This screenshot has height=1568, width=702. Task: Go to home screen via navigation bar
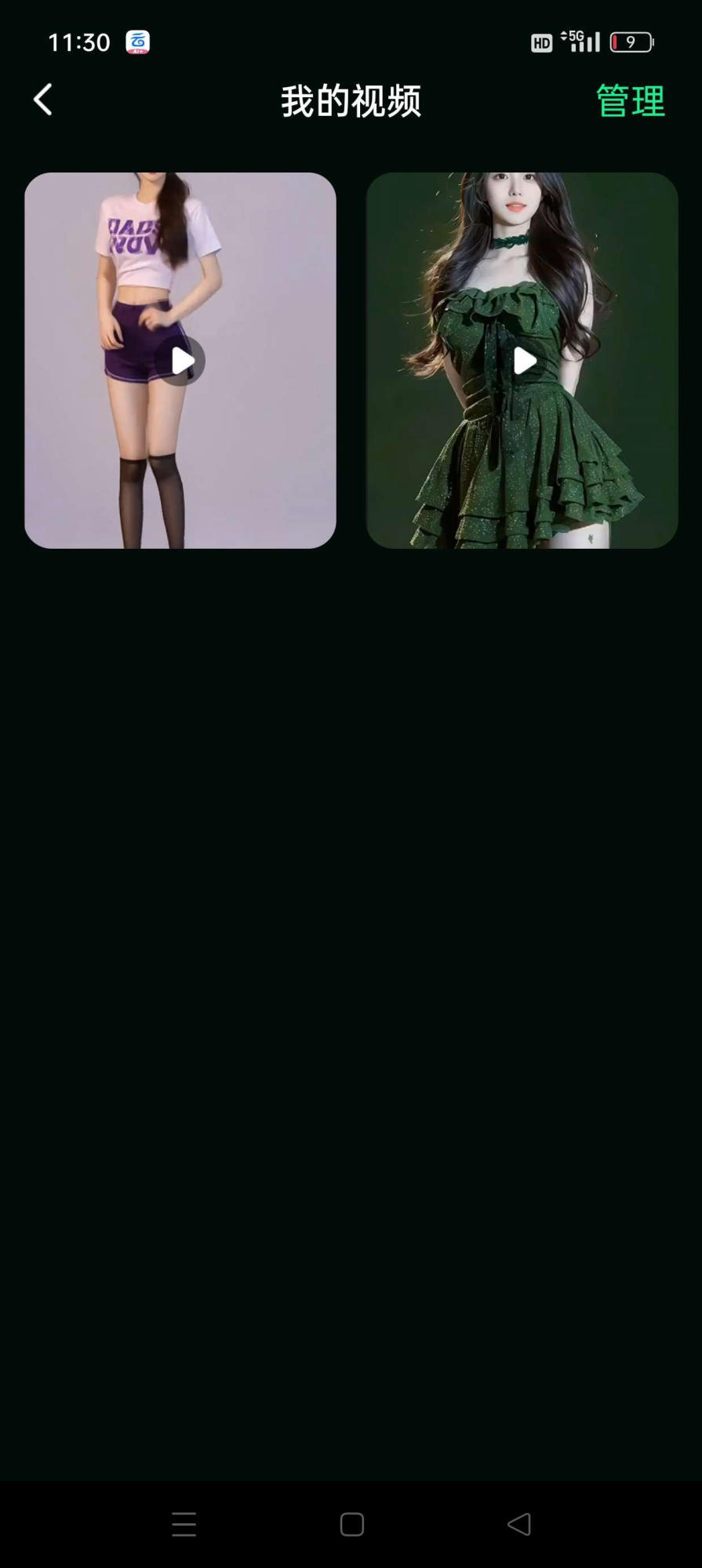pos(351,1524)
